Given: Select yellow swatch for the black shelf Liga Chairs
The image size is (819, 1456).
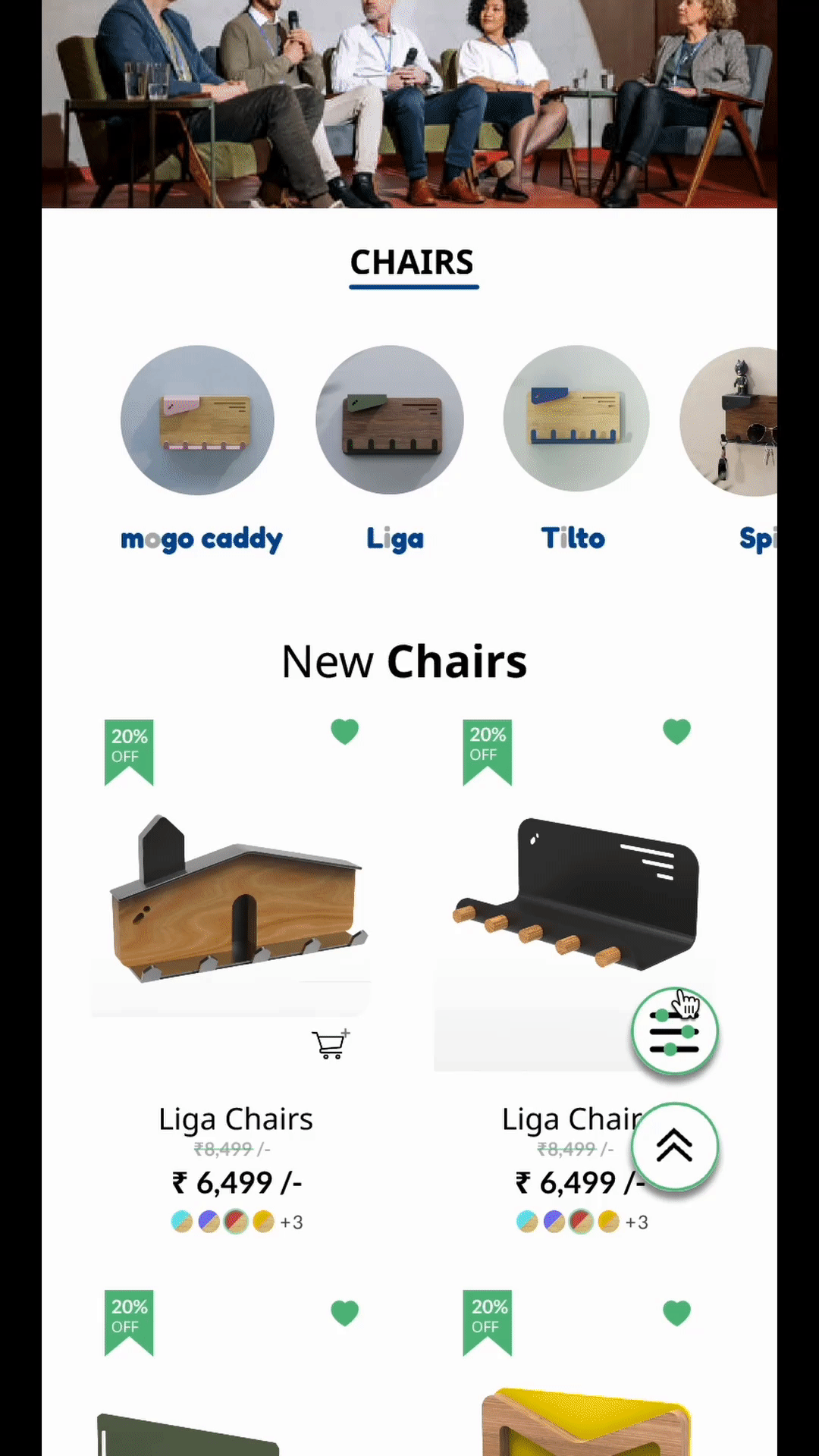Looking at the screenshot, I should [x=608, y=1222].
